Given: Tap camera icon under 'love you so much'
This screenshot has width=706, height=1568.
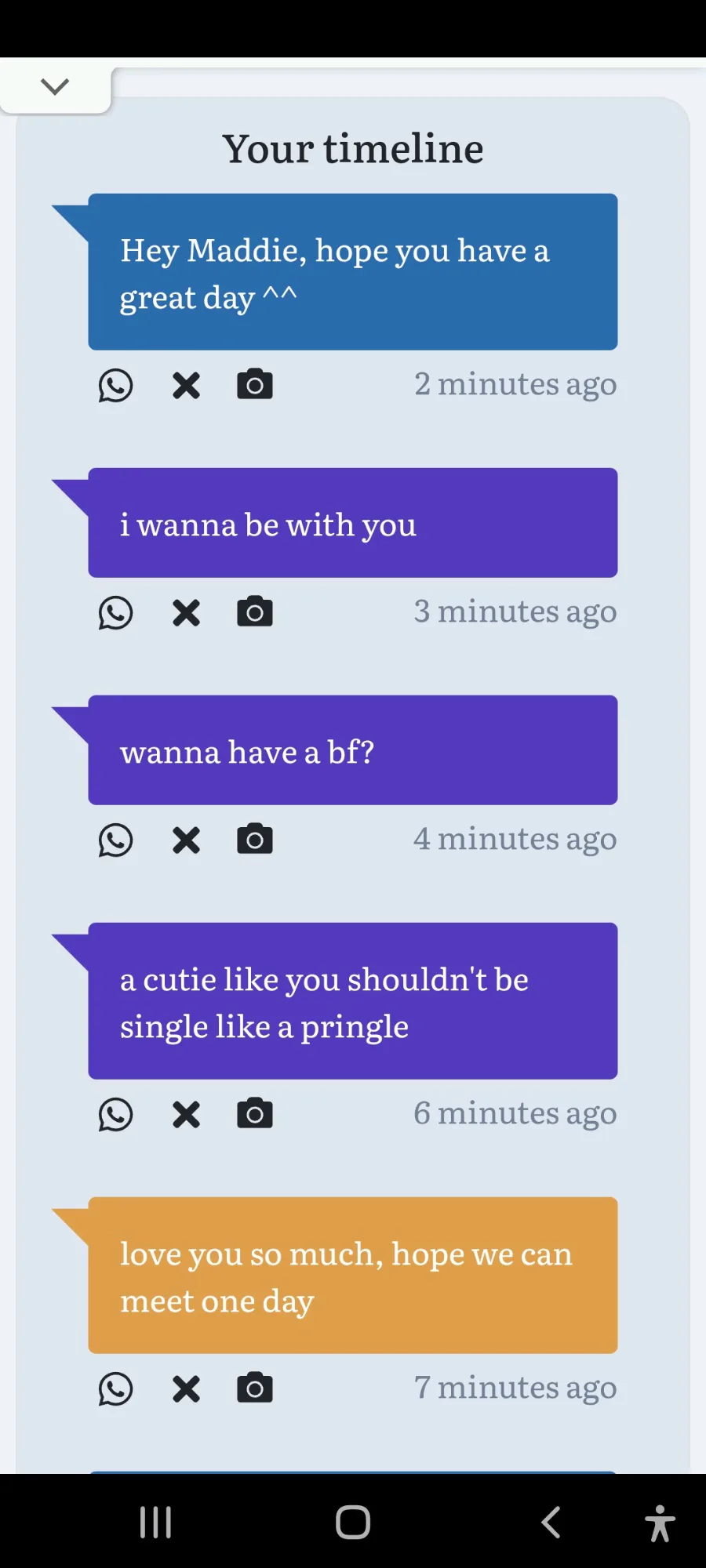Looking at the screenshot, I should pyautogui.click(x=255, y=1388).
